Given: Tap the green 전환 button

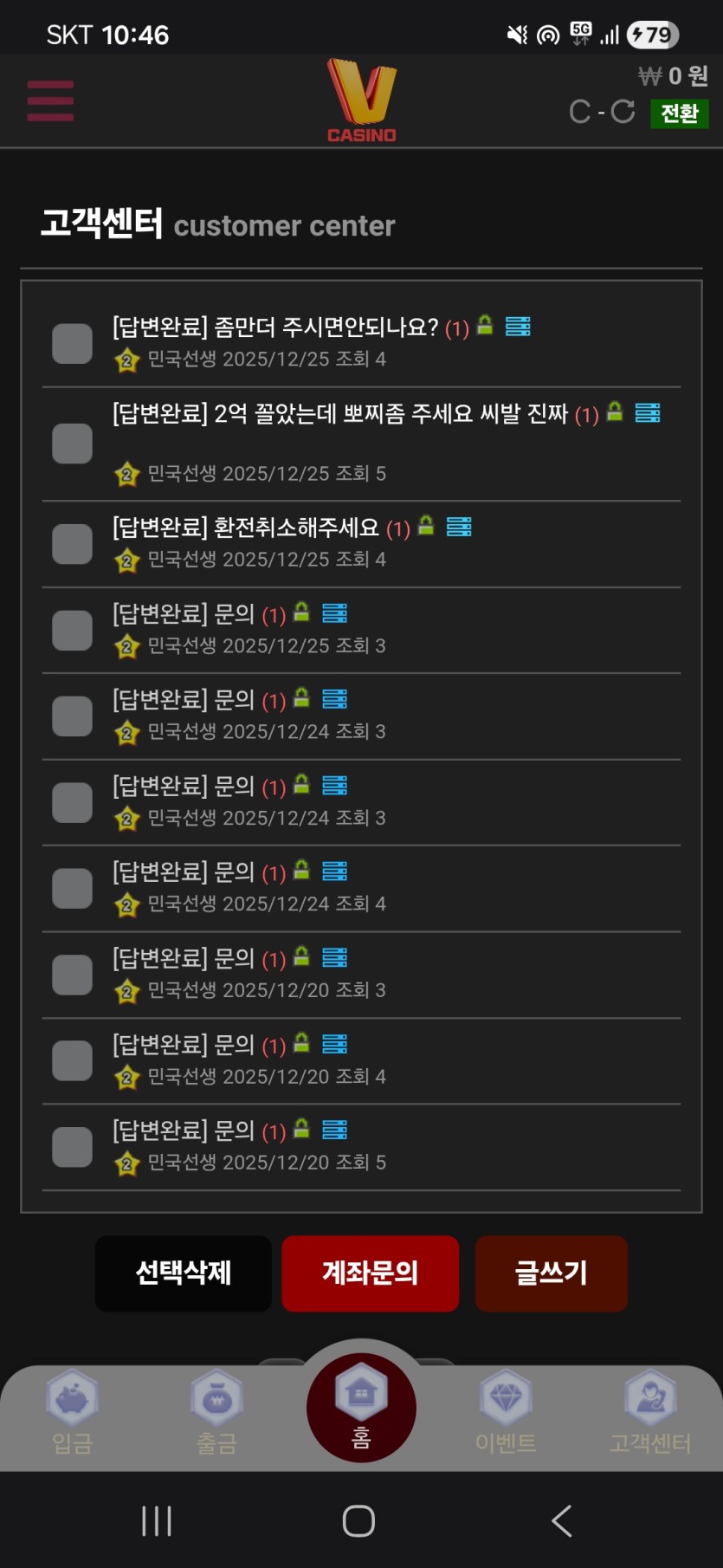Looking at the screenshot, I should [679, 113].
